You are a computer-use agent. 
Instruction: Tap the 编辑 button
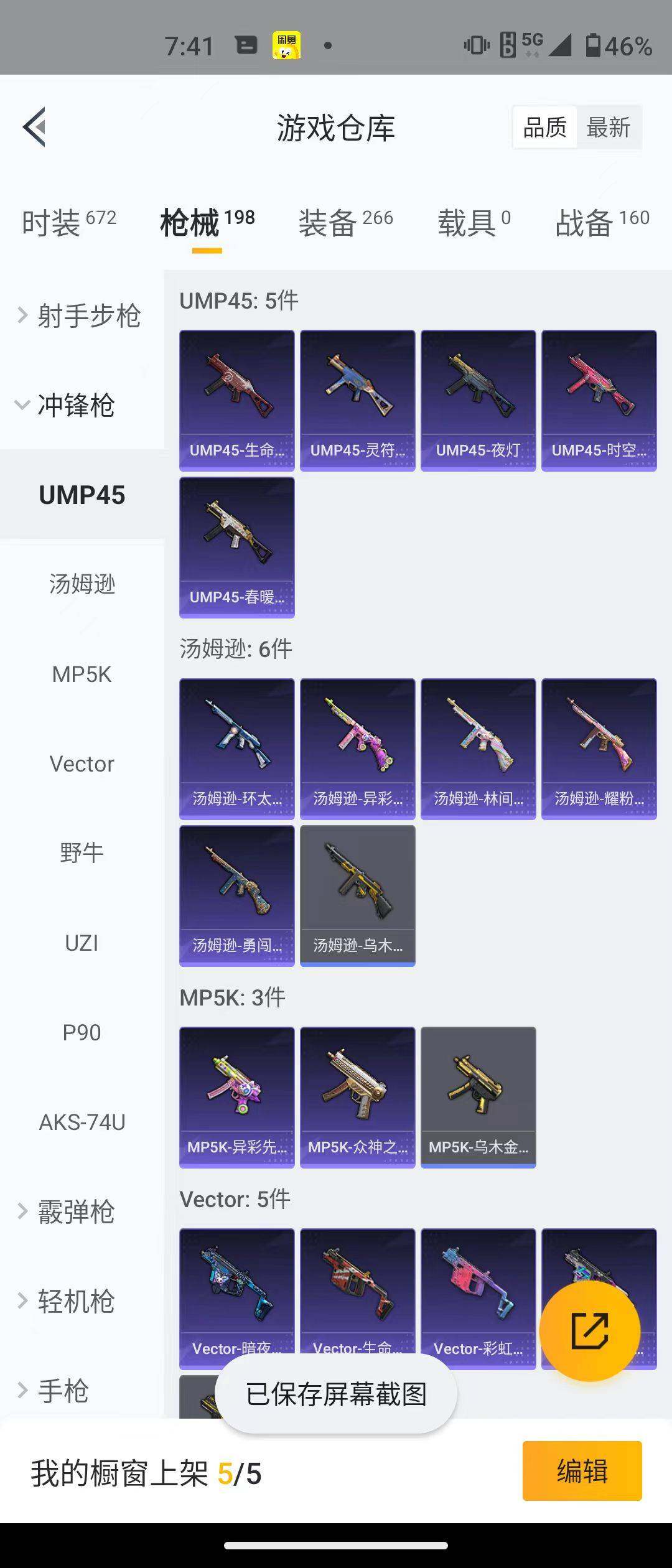coord(582,1471)
